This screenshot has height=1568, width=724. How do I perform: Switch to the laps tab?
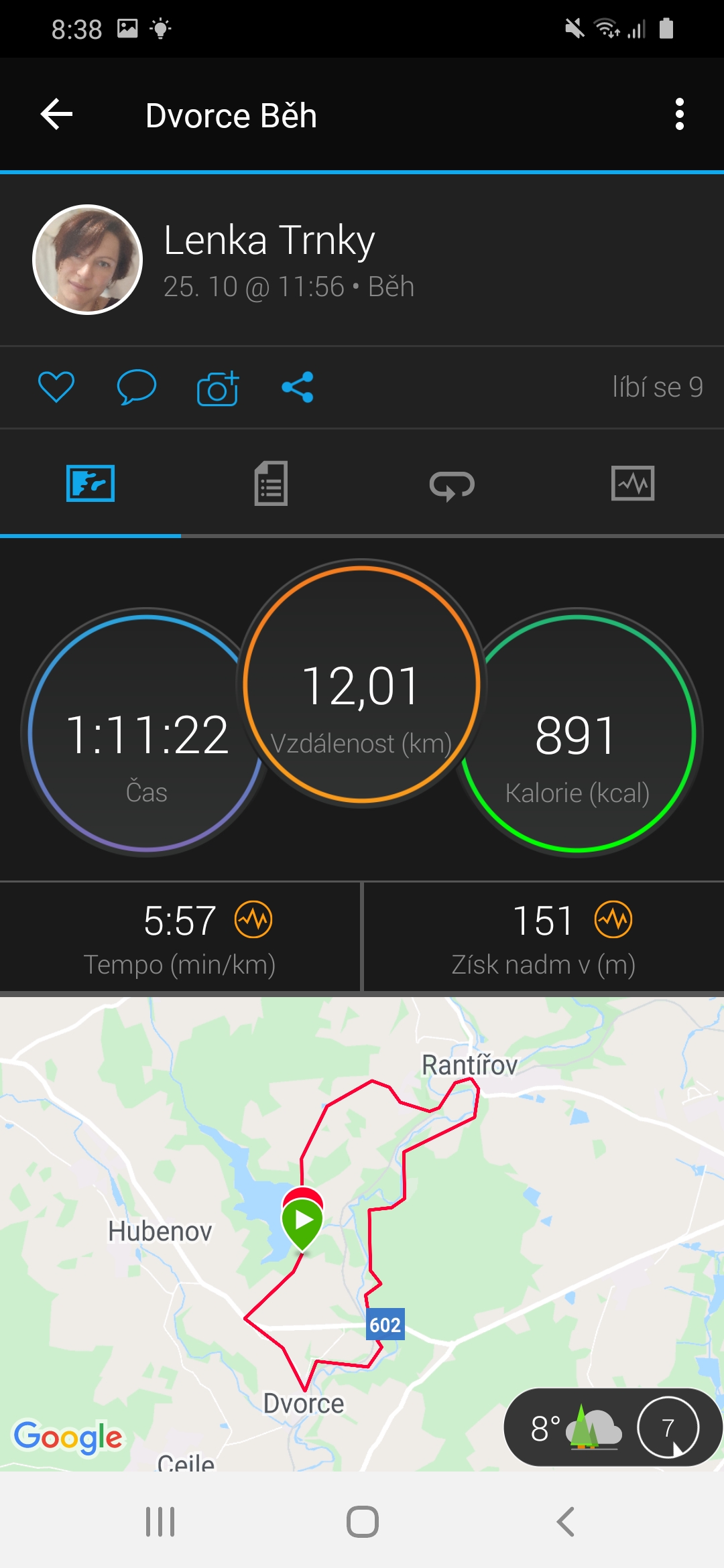click(452, 484)
